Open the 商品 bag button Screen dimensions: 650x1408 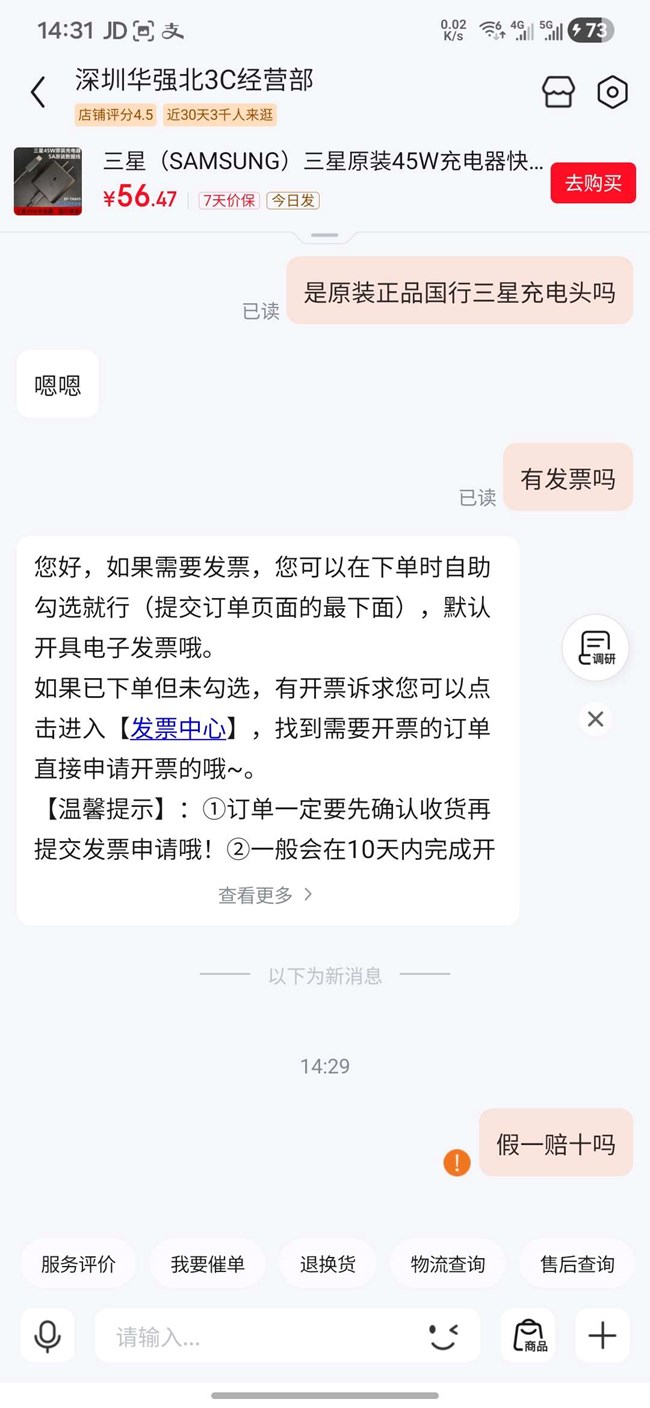point(528,1336)
